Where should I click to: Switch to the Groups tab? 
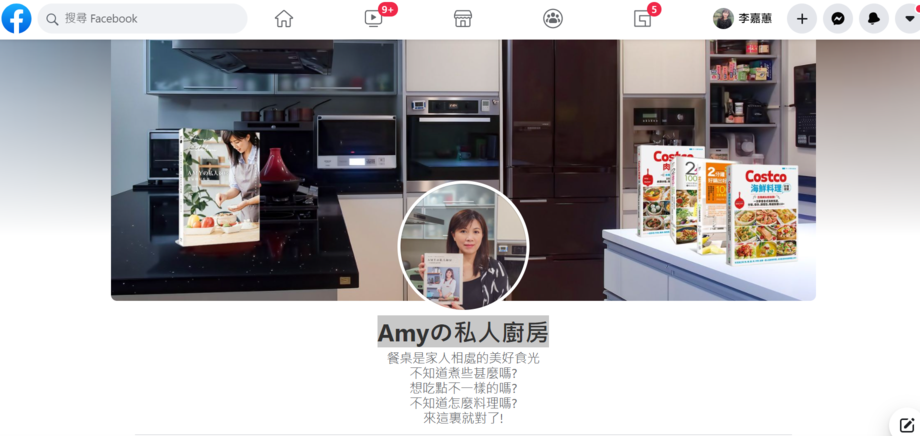553,18
